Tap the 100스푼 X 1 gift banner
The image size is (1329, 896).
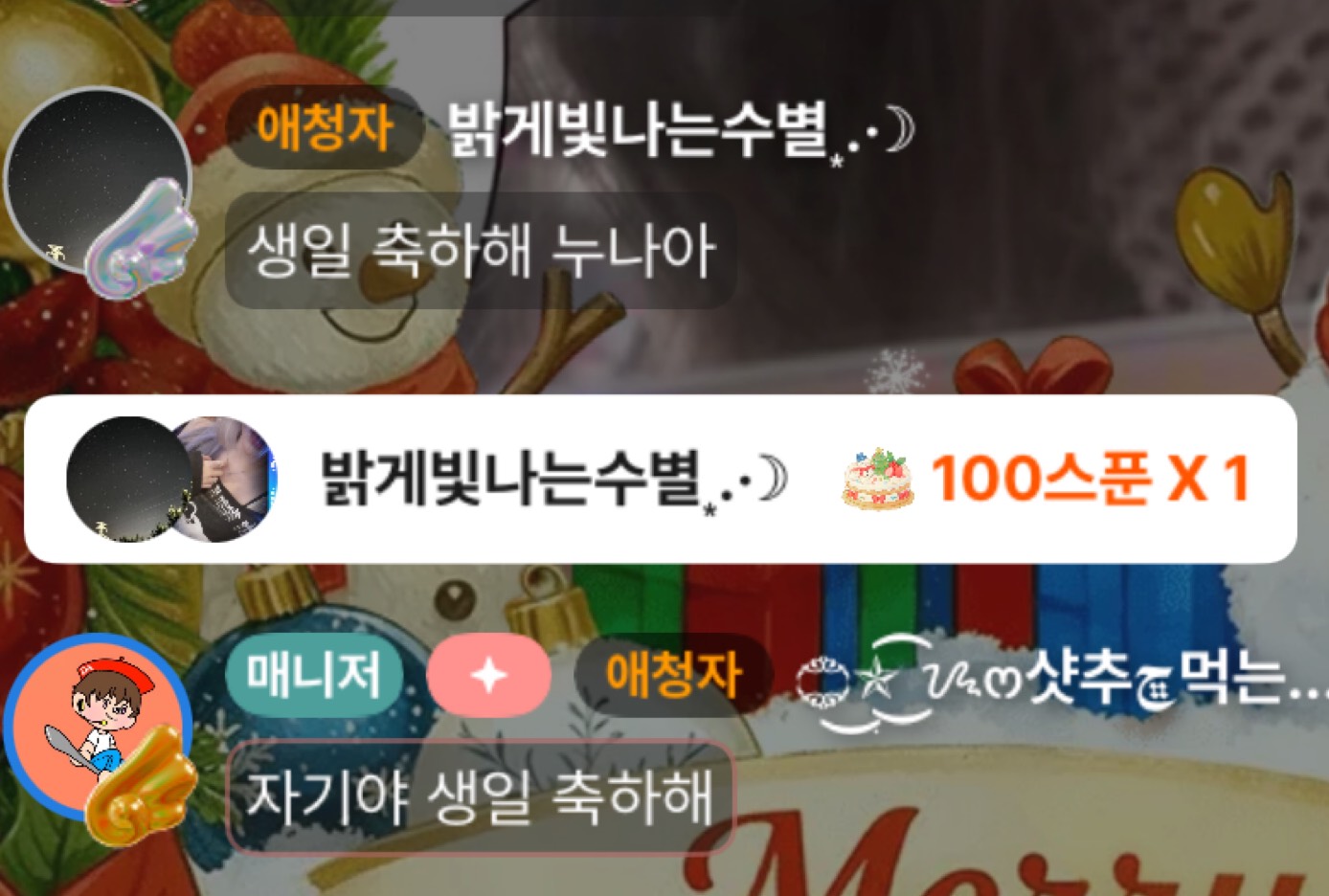coord(661,479)
